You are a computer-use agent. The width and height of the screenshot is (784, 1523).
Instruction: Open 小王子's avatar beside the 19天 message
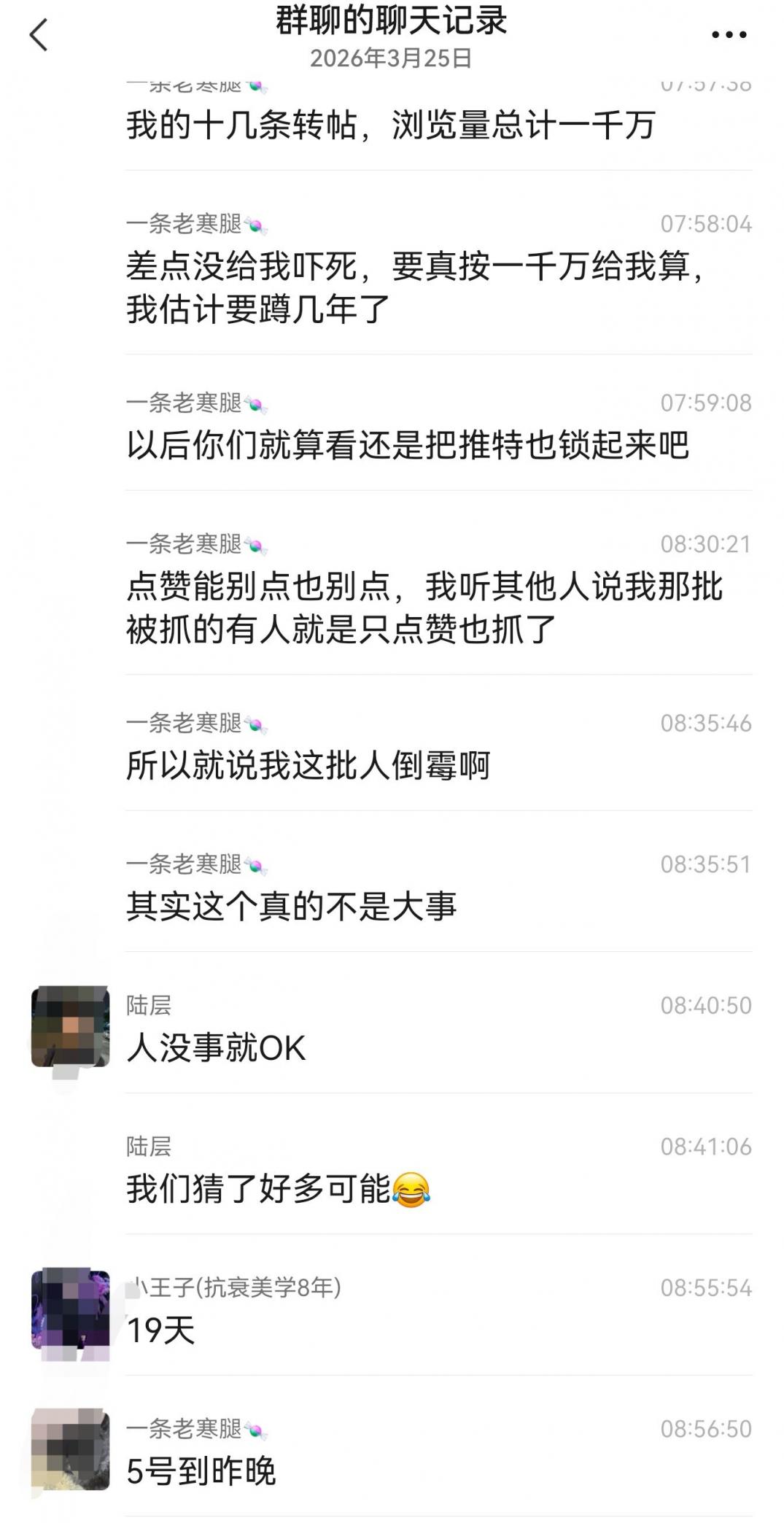(x=70, y=1310)
